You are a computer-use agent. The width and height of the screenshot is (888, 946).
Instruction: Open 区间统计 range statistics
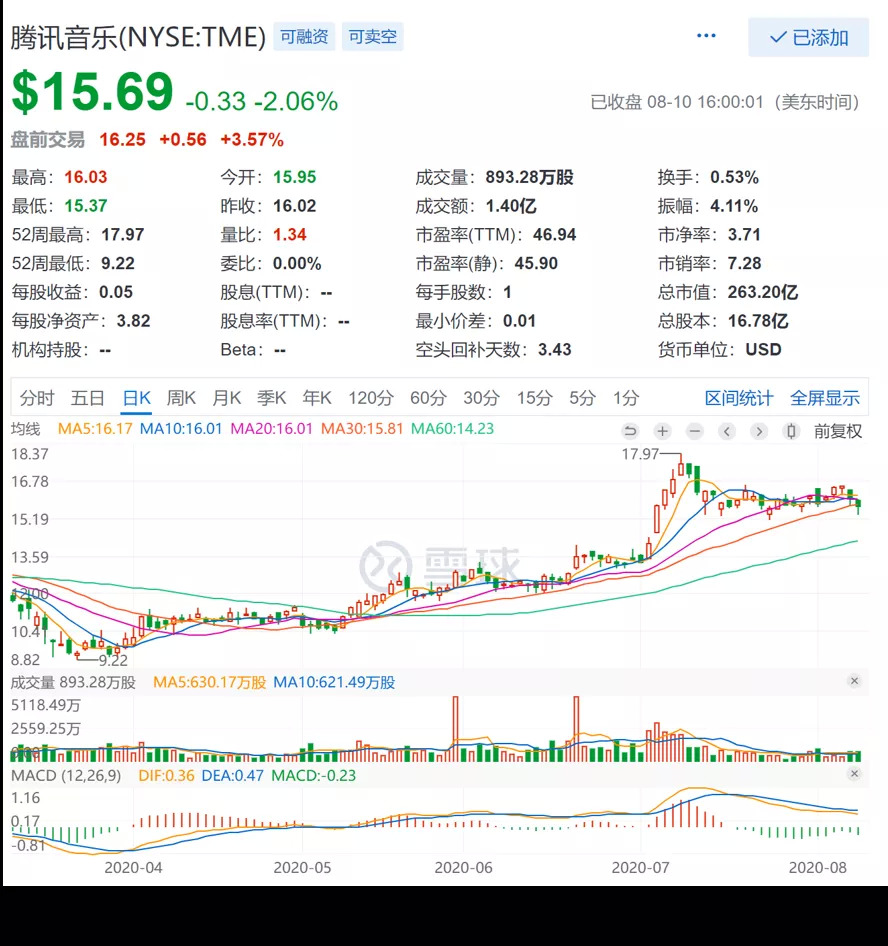(x=738, y=398)
